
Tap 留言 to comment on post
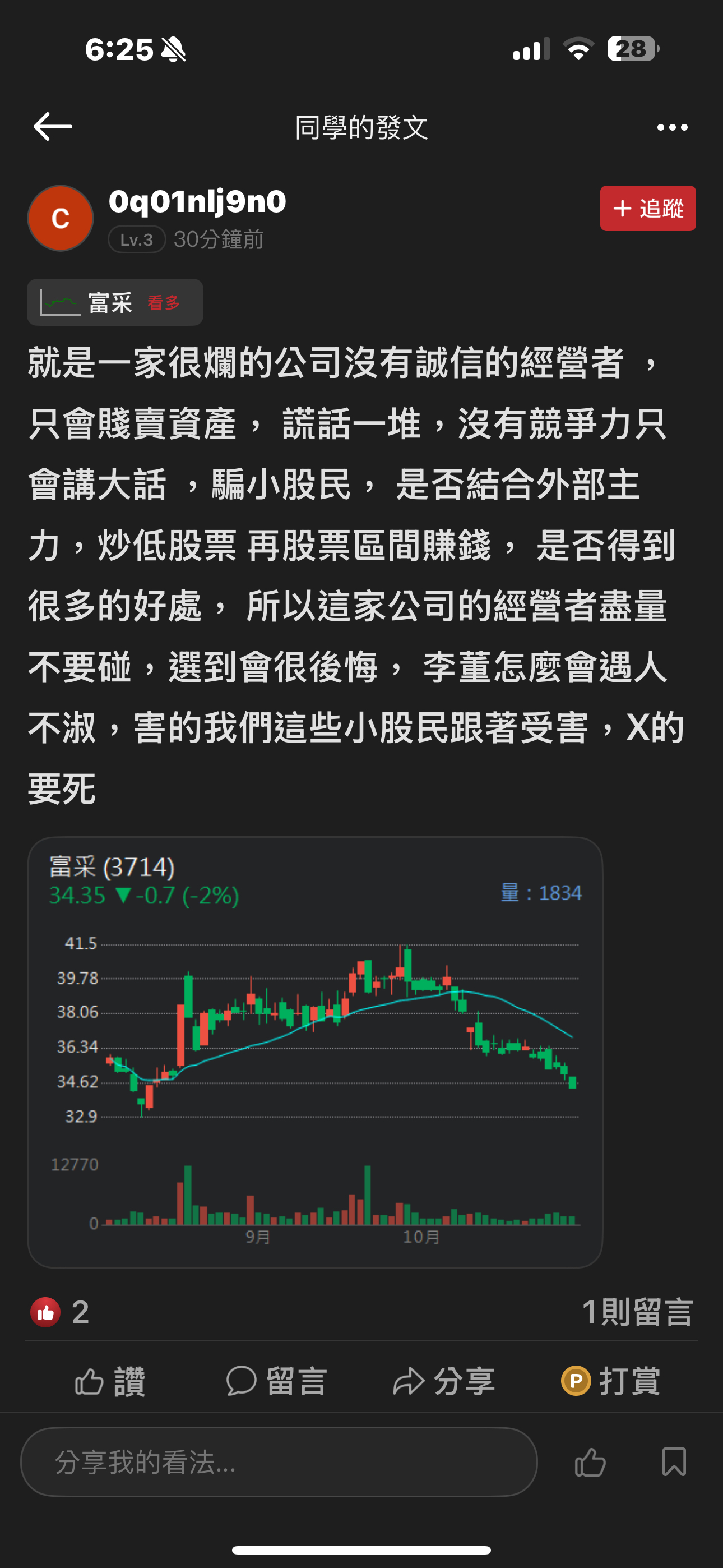coord(277,1381)
